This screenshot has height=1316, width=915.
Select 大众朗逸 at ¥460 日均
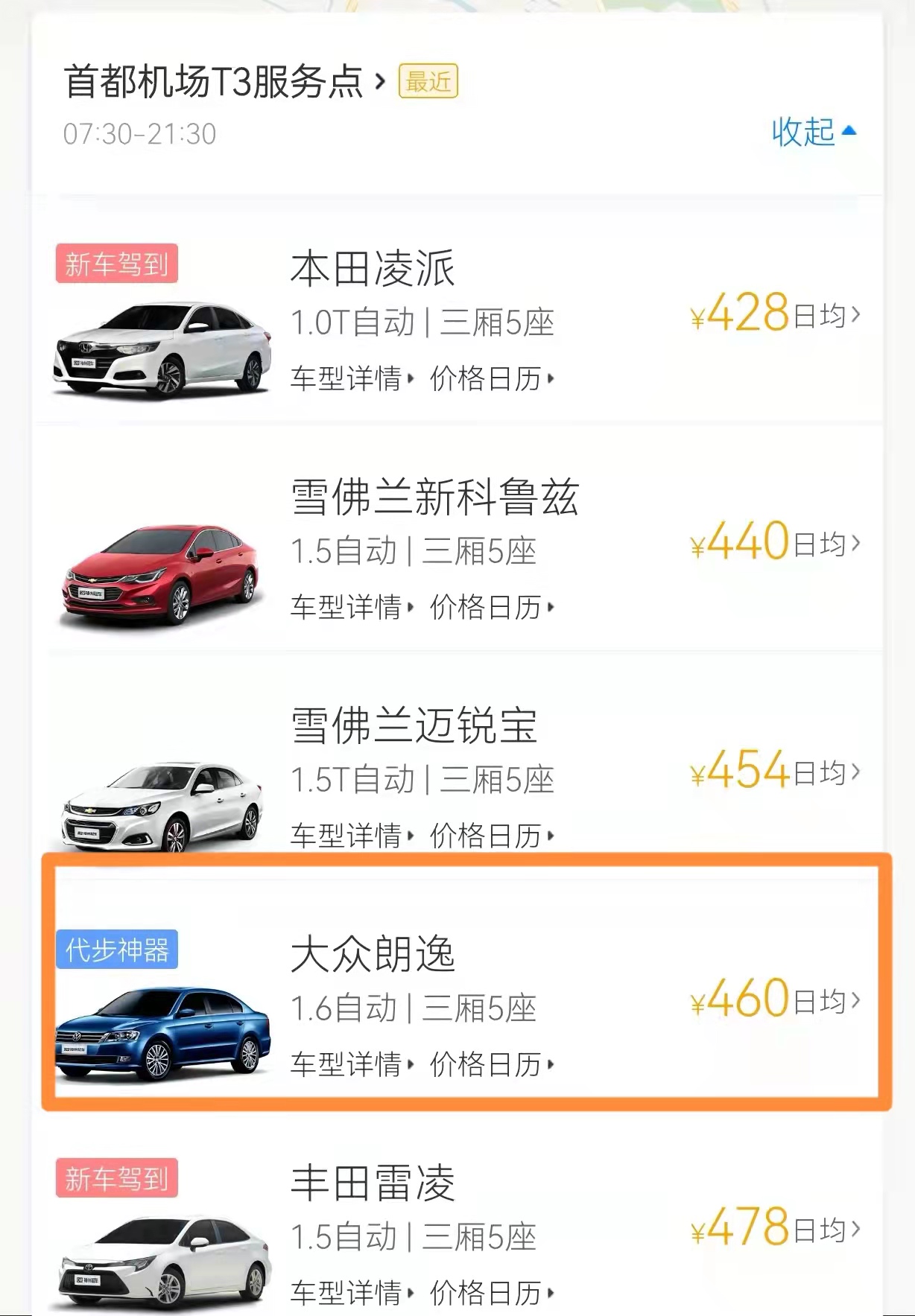pos(775,999)
